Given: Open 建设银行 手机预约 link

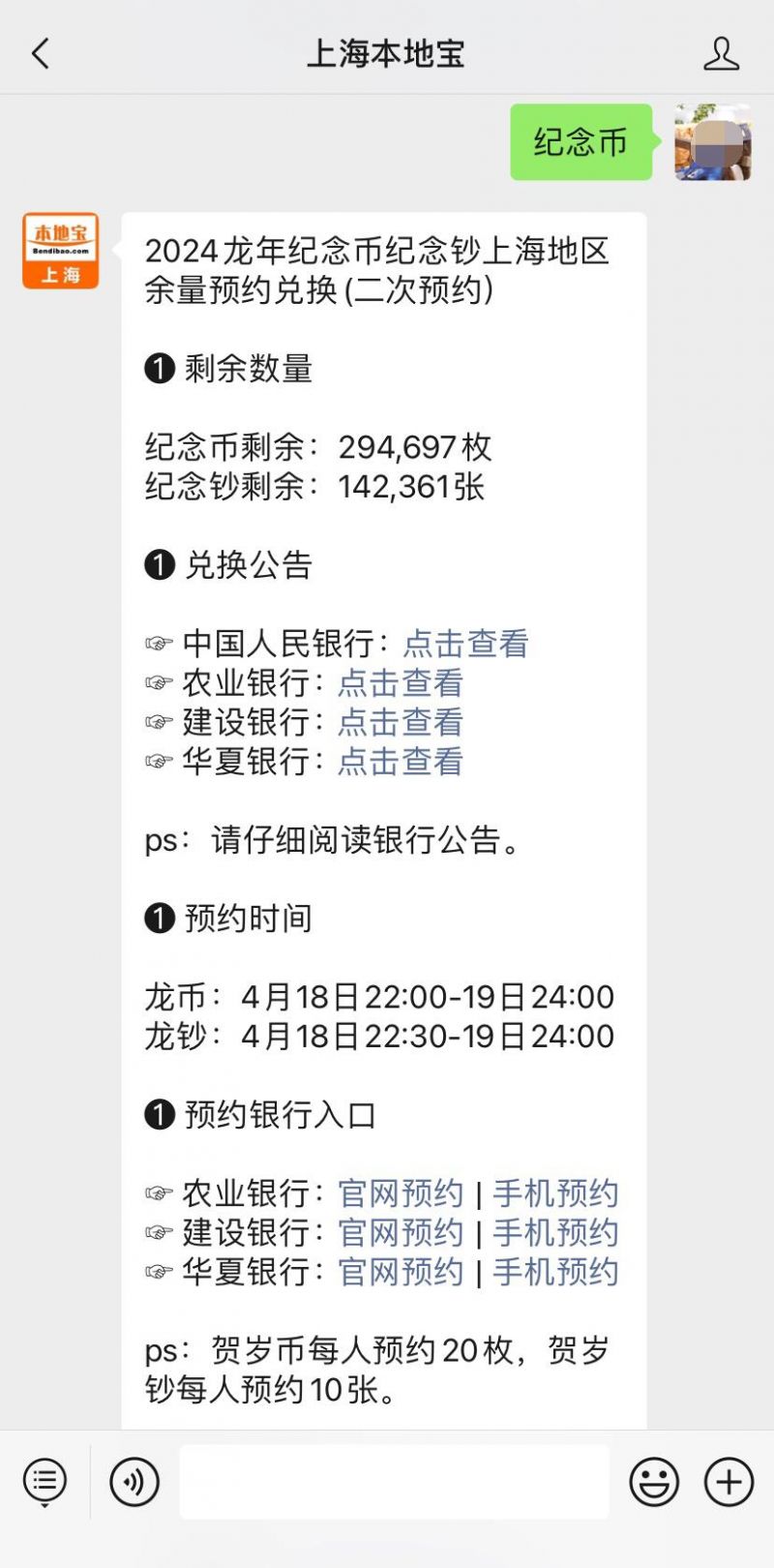Looking at the screenshot, I should pyautogui.click(x=555, y=1233).
